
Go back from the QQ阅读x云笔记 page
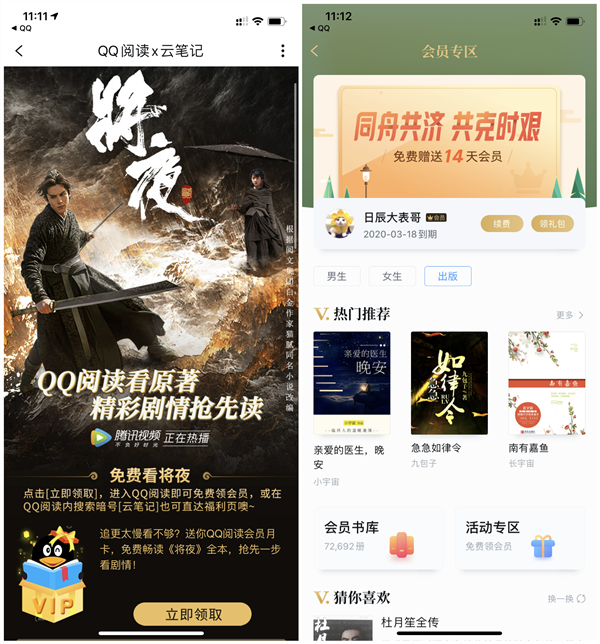tap(19, 51)
